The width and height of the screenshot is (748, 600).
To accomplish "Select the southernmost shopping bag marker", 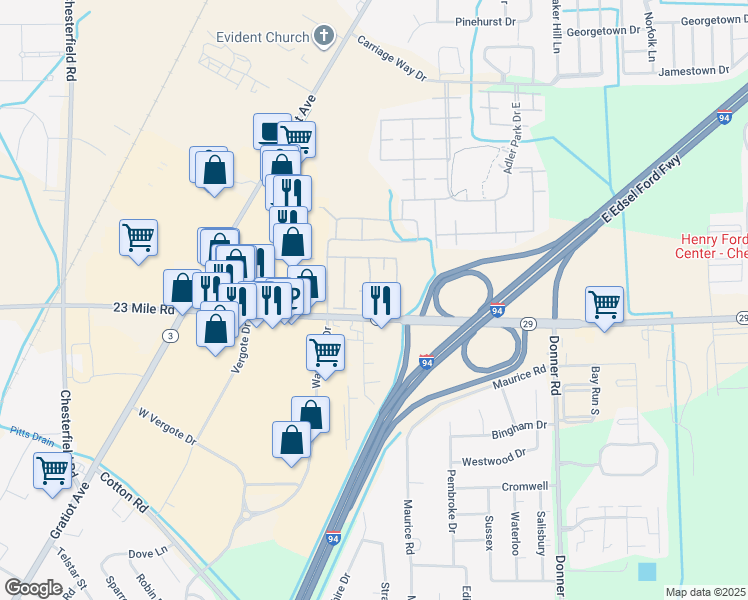I will coord(291,439).
